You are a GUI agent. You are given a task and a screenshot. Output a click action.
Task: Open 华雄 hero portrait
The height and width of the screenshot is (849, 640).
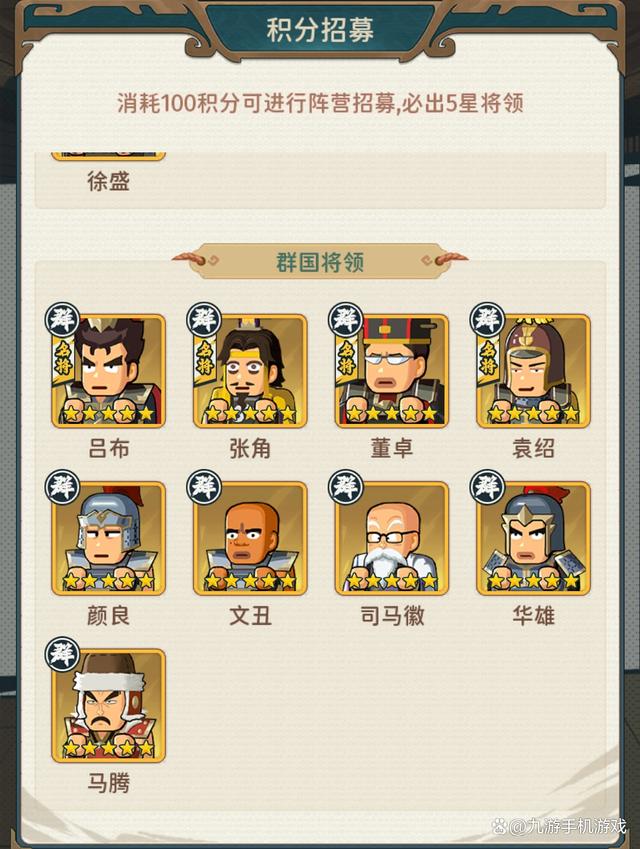pyautogui.click(x=533, y=539)
